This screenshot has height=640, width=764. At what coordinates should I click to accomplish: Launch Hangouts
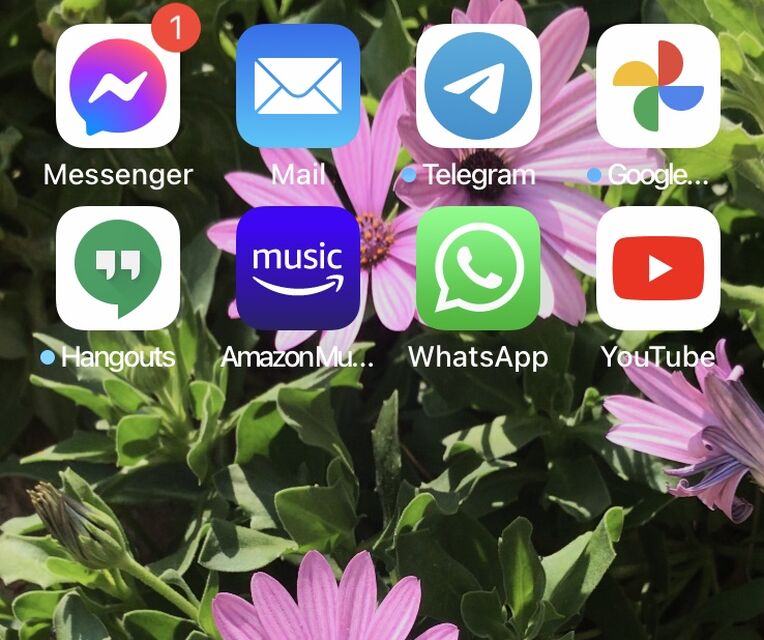pyautogui.click(x=118, y=268)
